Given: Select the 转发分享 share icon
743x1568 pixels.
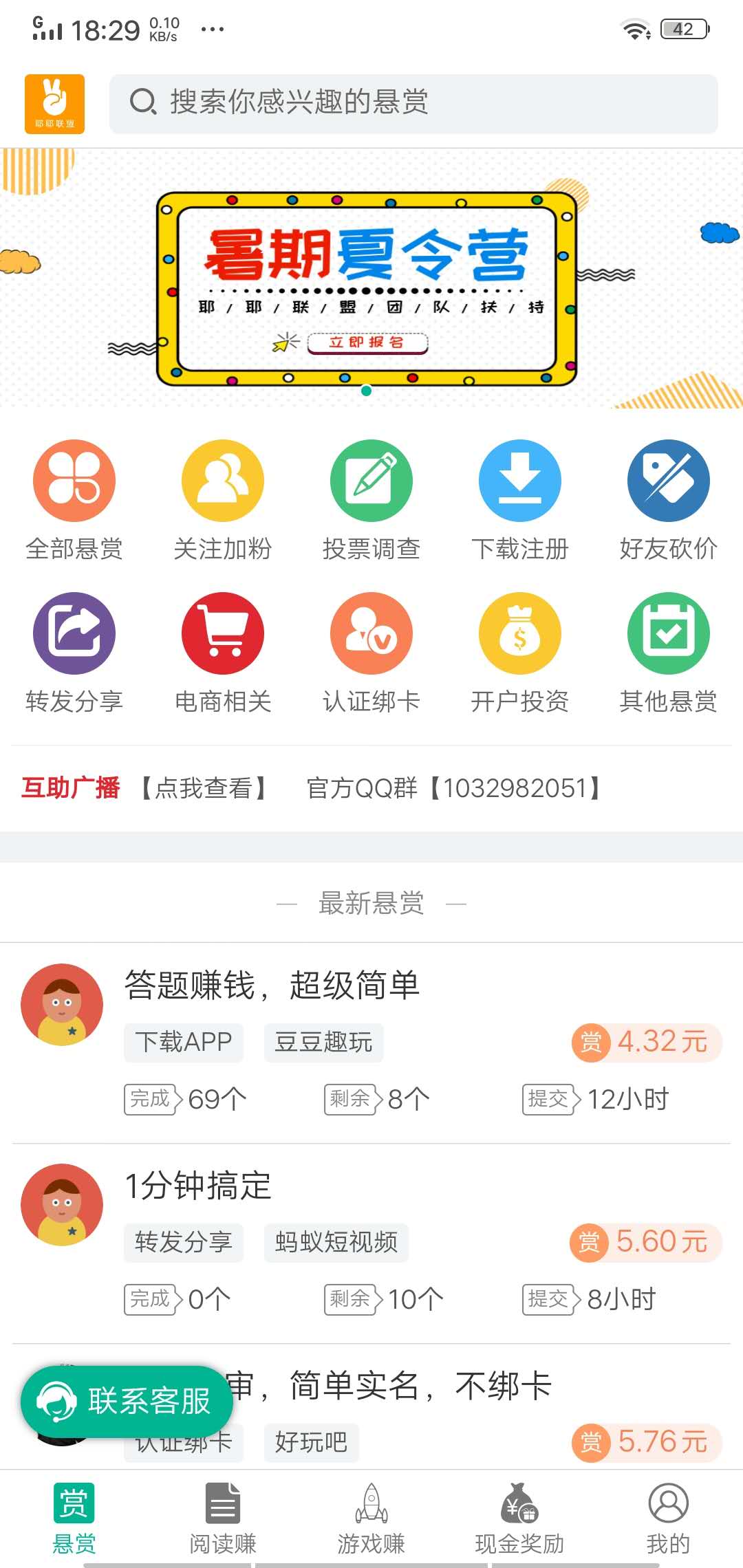Looking at the screenshot, I should click(73, 633).
